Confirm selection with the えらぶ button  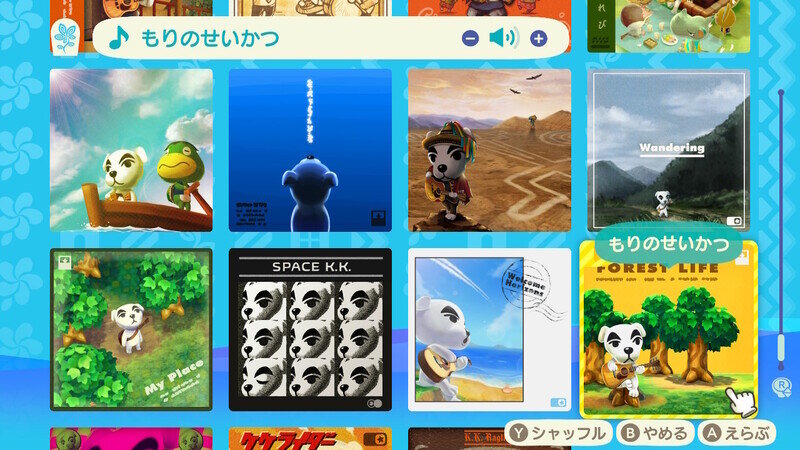pyautogui.click(x=738, y=433)
